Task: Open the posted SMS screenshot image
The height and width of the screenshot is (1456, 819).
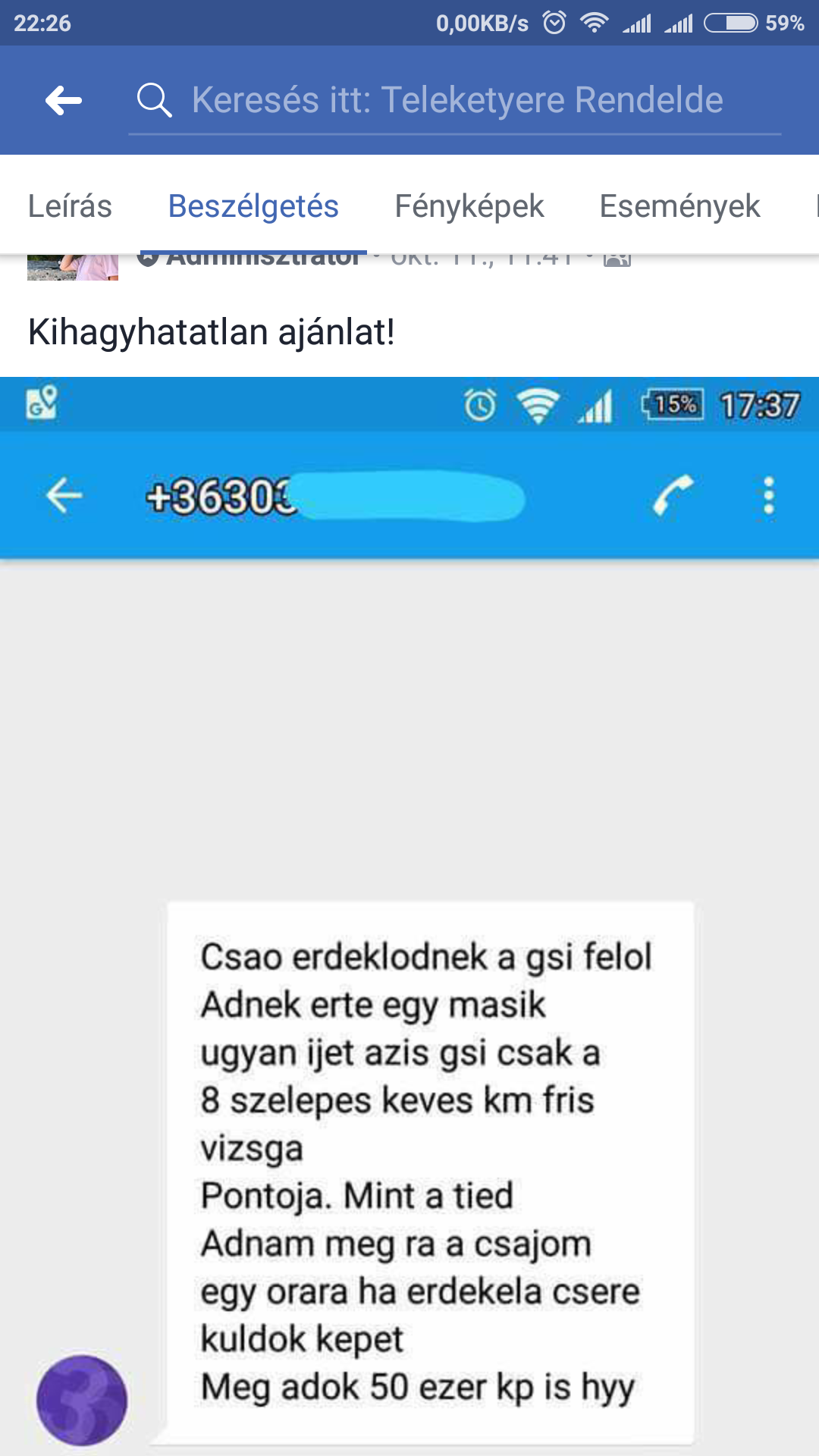Action: coord(409,916)
